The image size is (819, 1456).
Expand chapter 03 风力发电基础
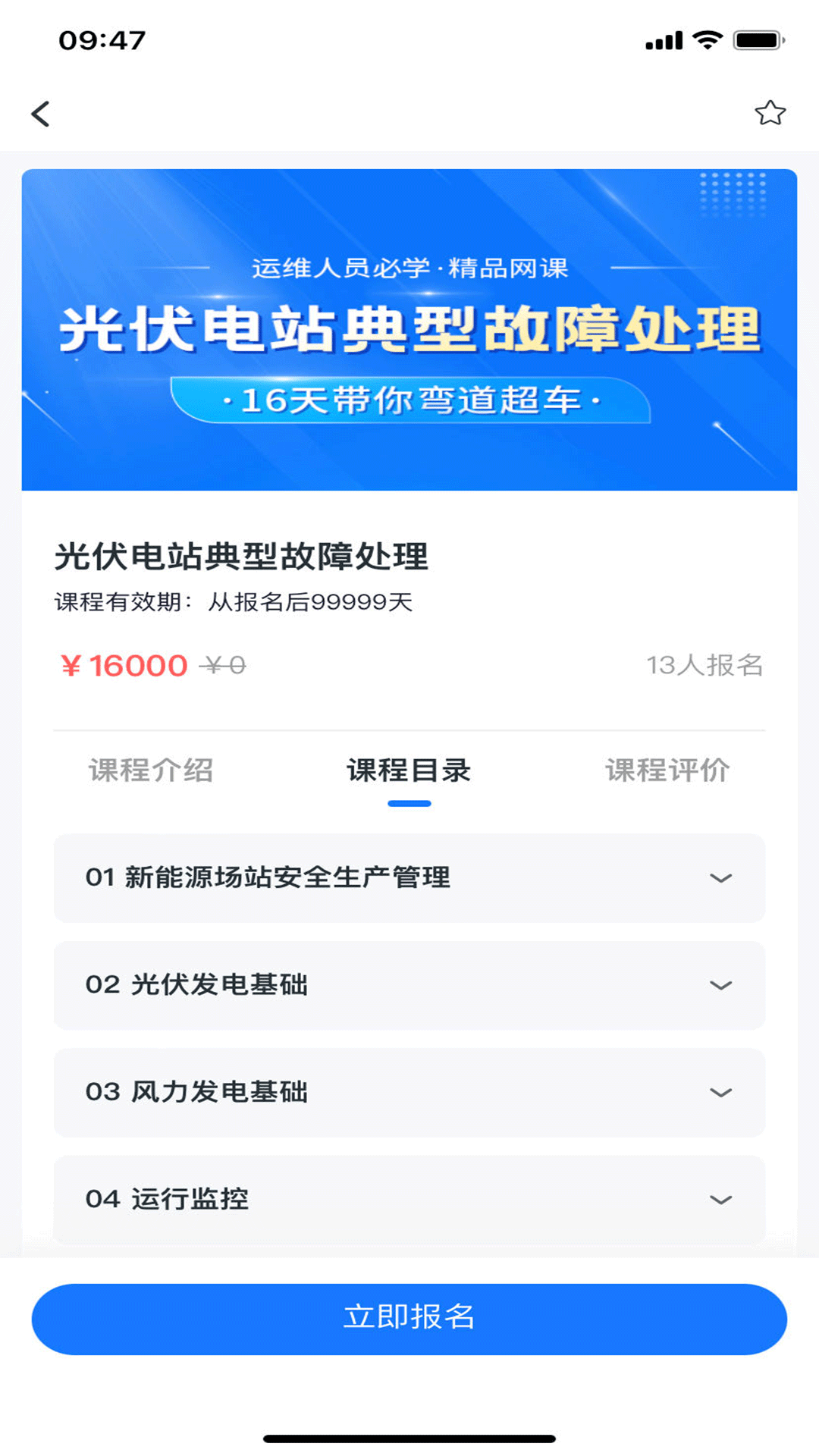(x=409, y=1093)
